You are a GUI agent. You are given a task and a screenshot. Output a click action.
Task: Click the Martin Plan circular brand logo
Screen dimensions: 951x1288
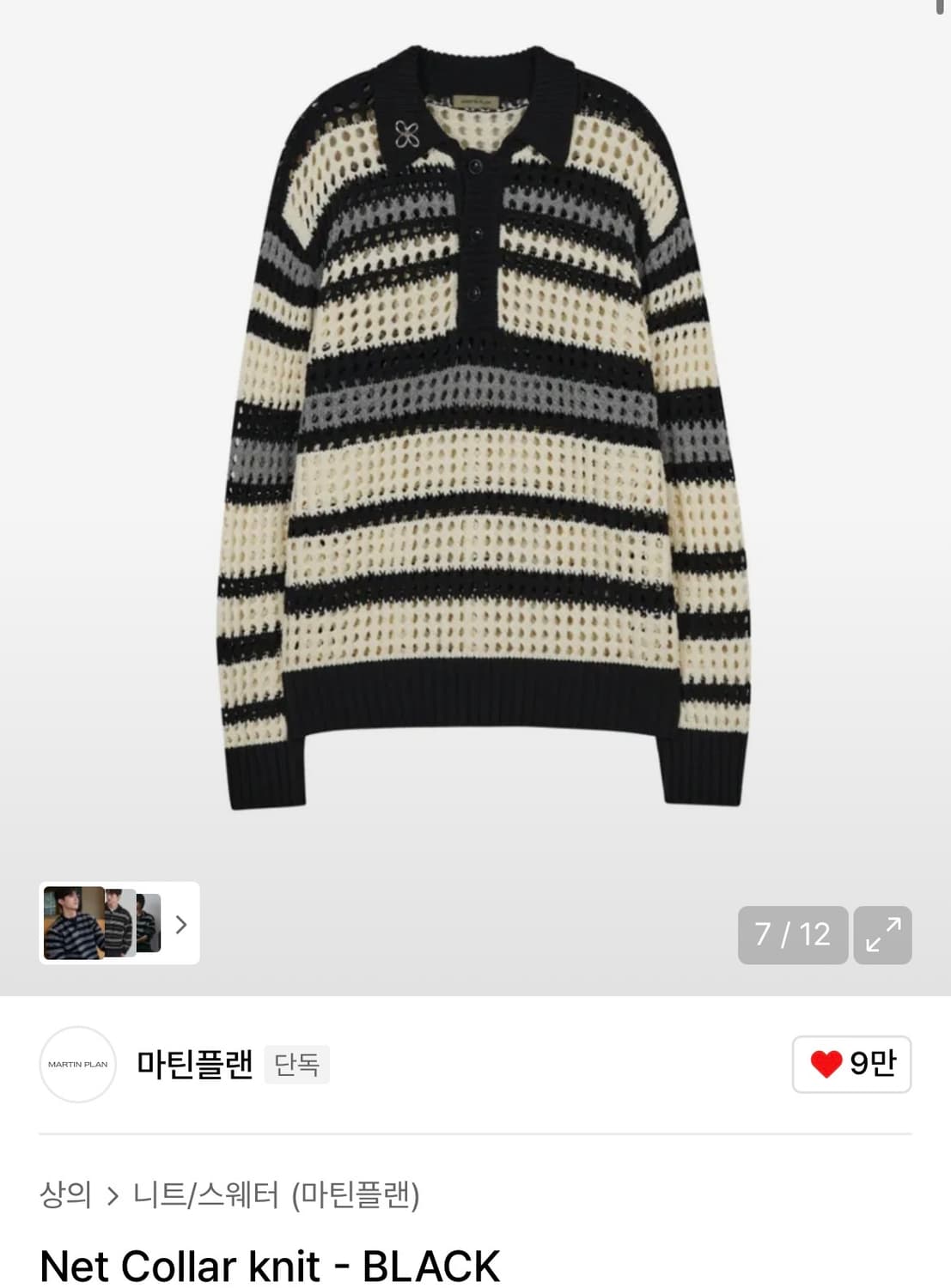(x=77, y=1065)
